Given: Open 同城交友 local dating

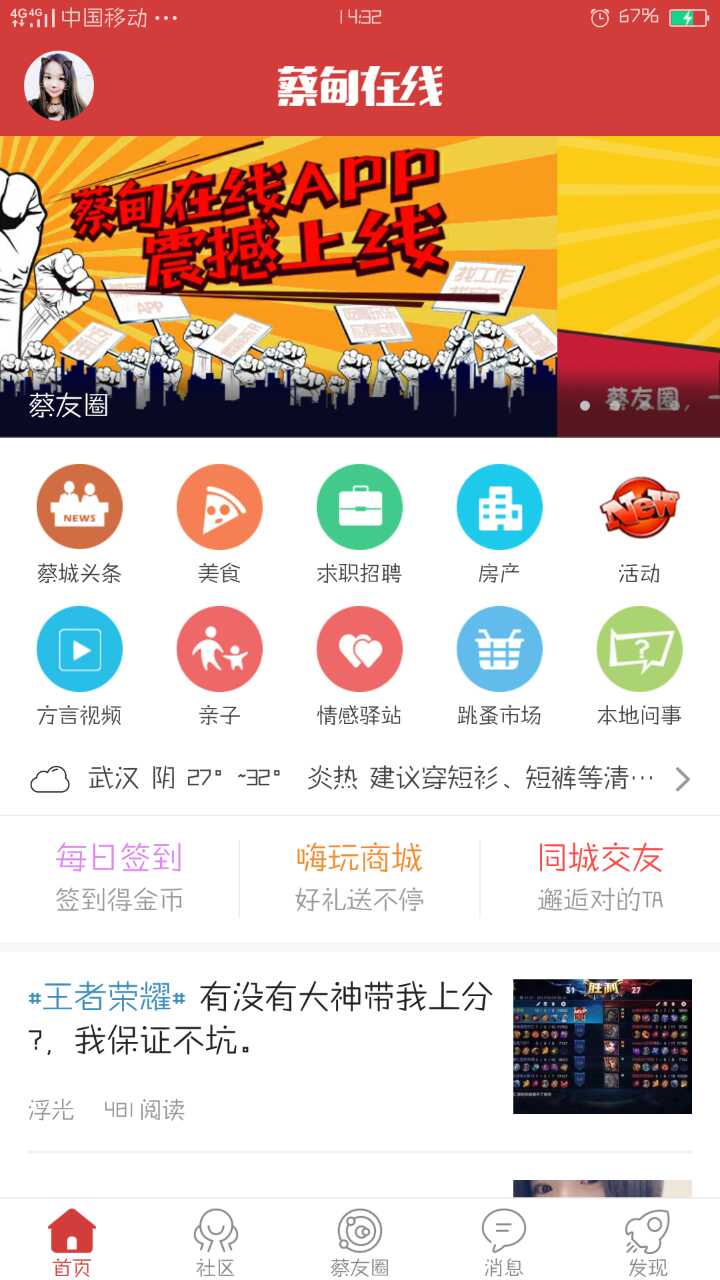Looking at the screenshot, I should (600, 877).
